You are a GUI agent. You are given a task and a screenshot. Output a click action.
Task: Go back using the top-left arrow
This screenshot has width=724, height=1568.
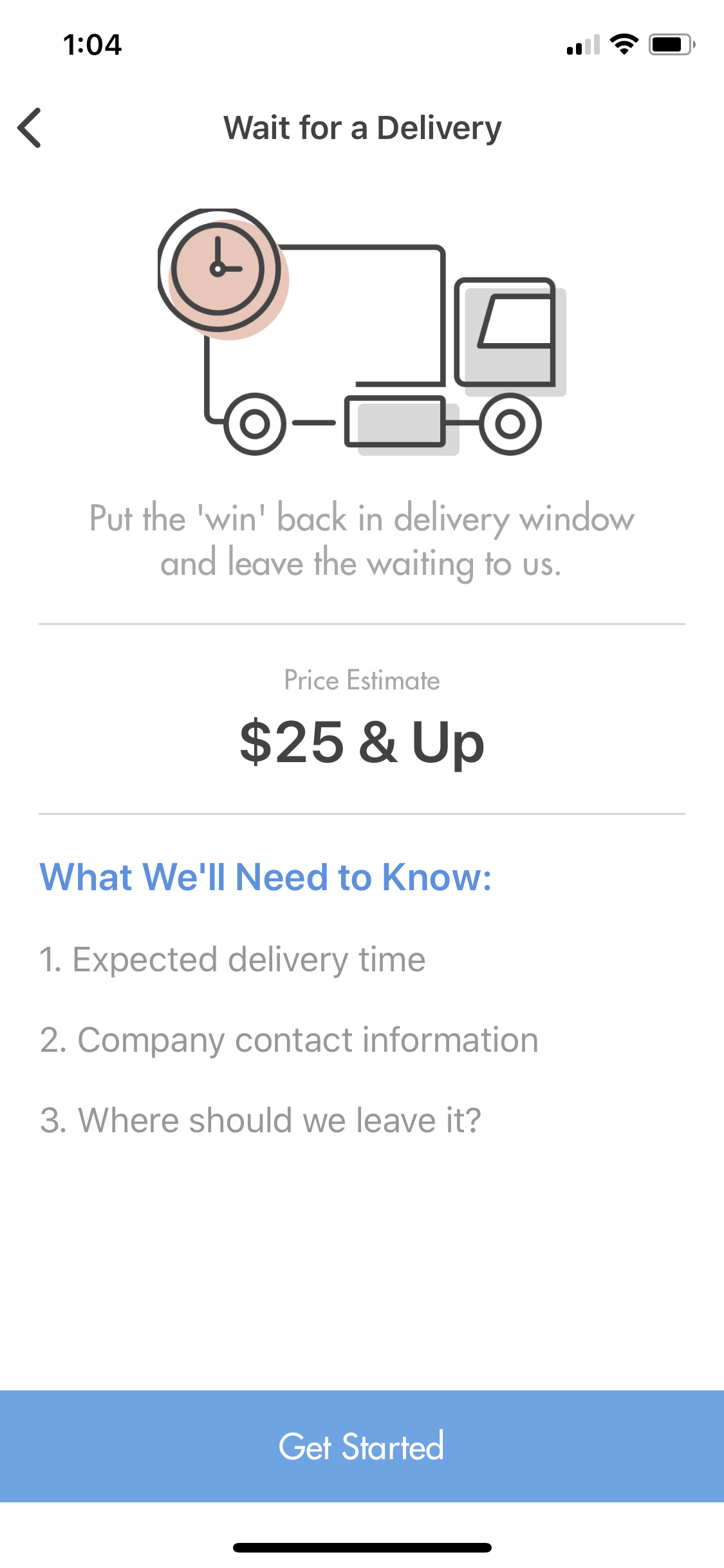click(x=30, y=127)
